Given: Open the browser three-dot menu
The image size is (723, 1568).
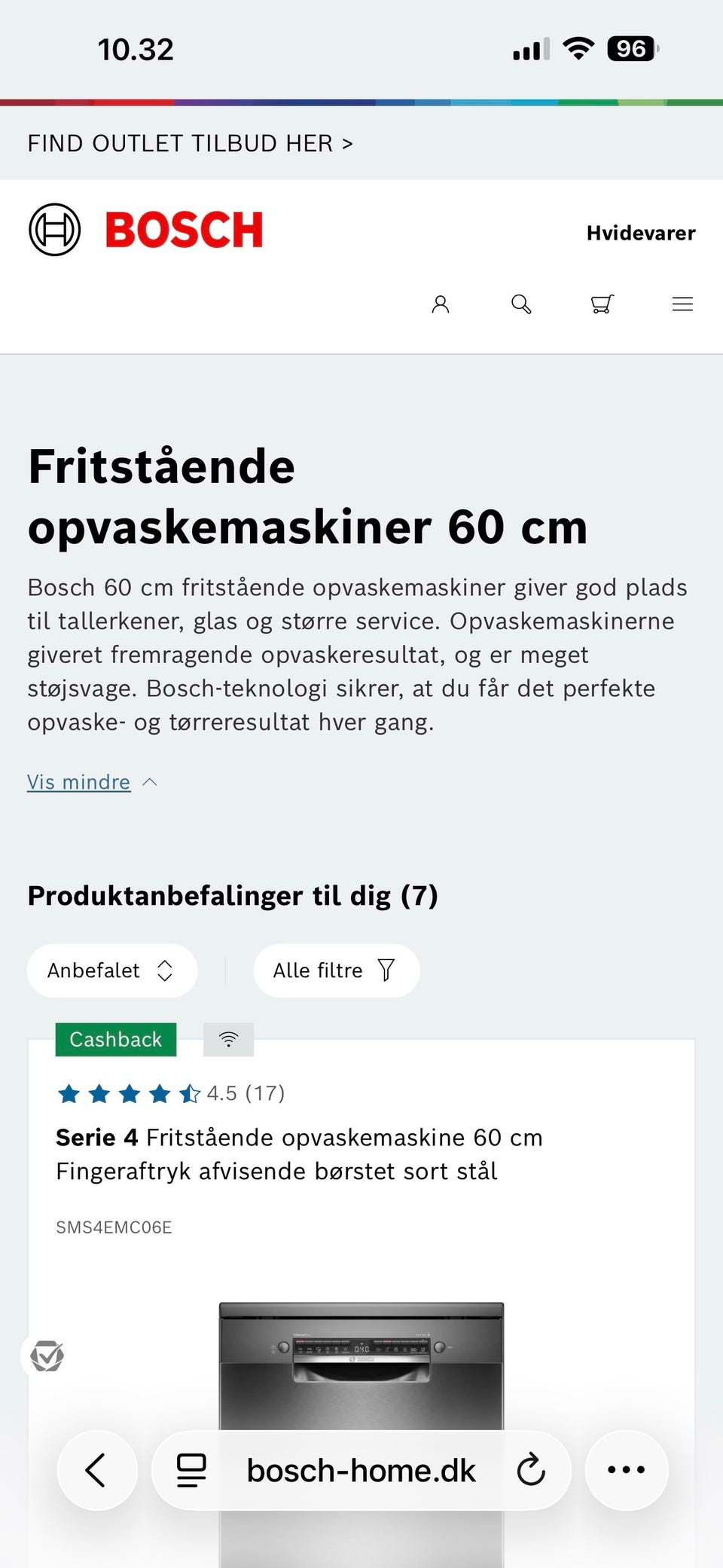Looking at the screenshot, I should (x=627, y=1470).
